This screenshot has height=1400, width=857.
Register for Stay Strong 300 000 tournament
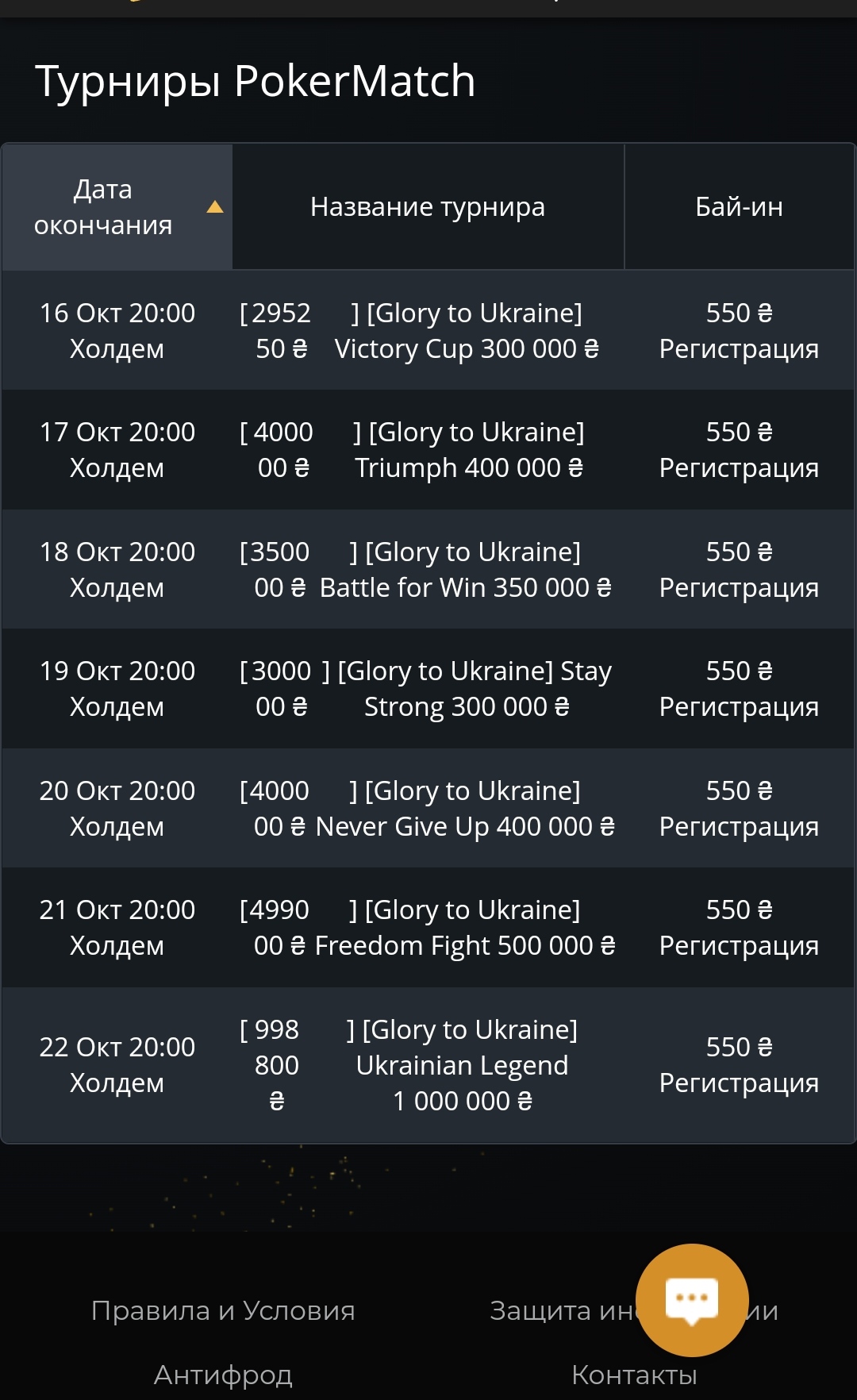coord(739,706)
